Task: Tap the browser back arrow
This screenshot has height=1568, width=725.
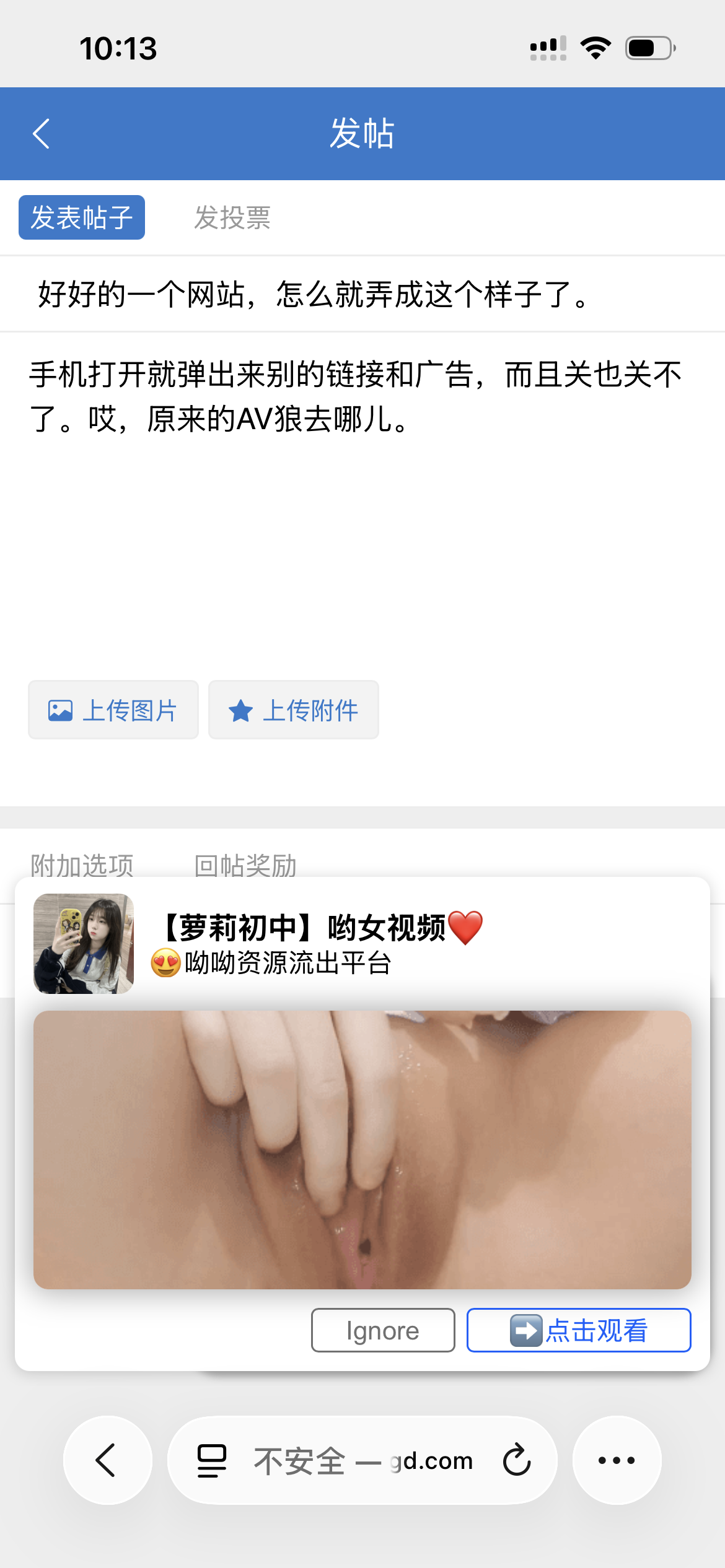Action: pyautogui.click(x=107, y=1460)
